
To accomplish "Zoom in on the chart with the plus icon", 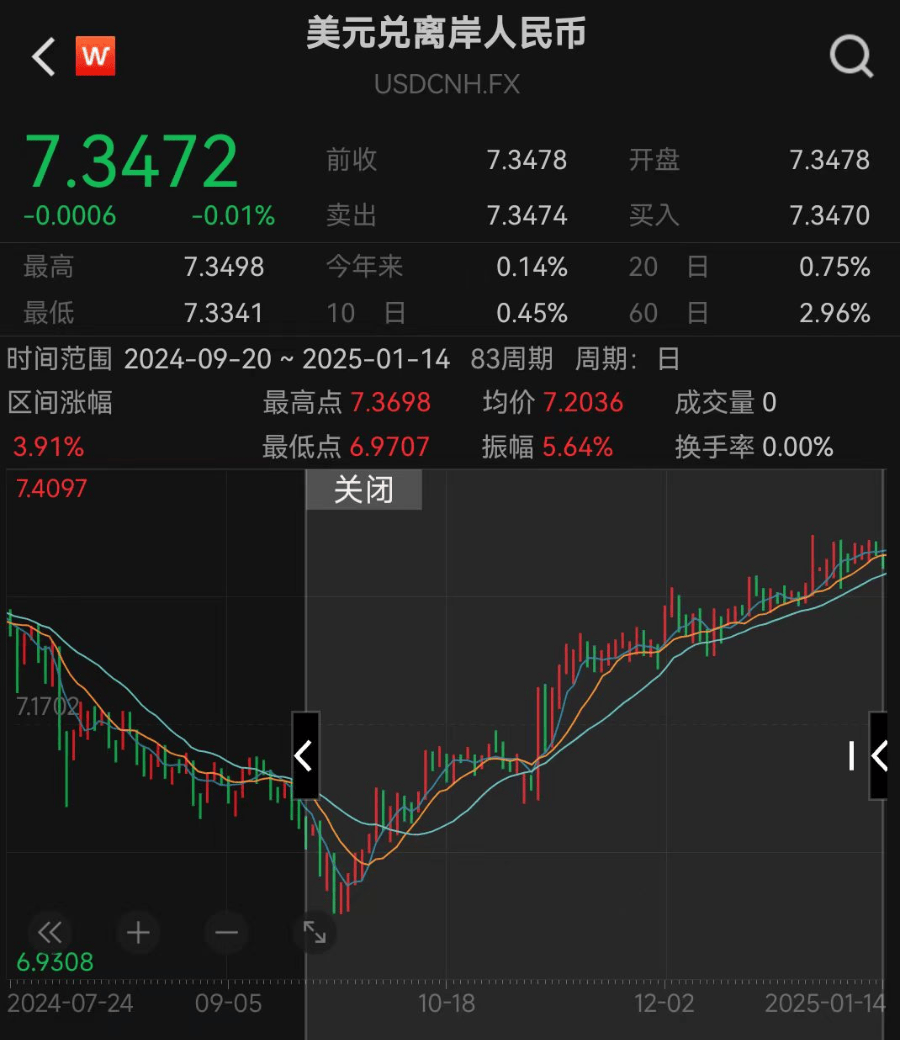I will point(138,932).
